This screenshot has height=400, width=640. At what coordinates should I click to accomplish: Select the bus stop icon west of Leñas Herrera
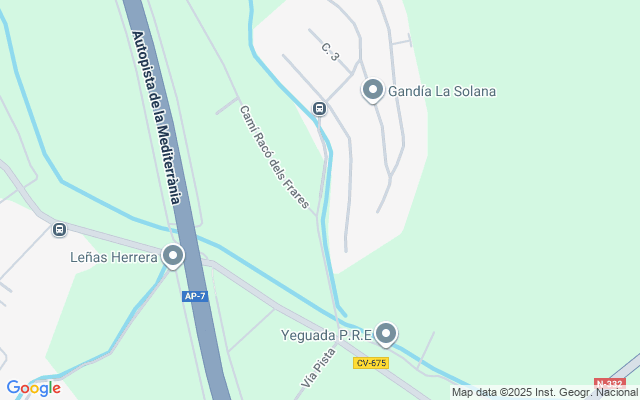tap(59, 230)
